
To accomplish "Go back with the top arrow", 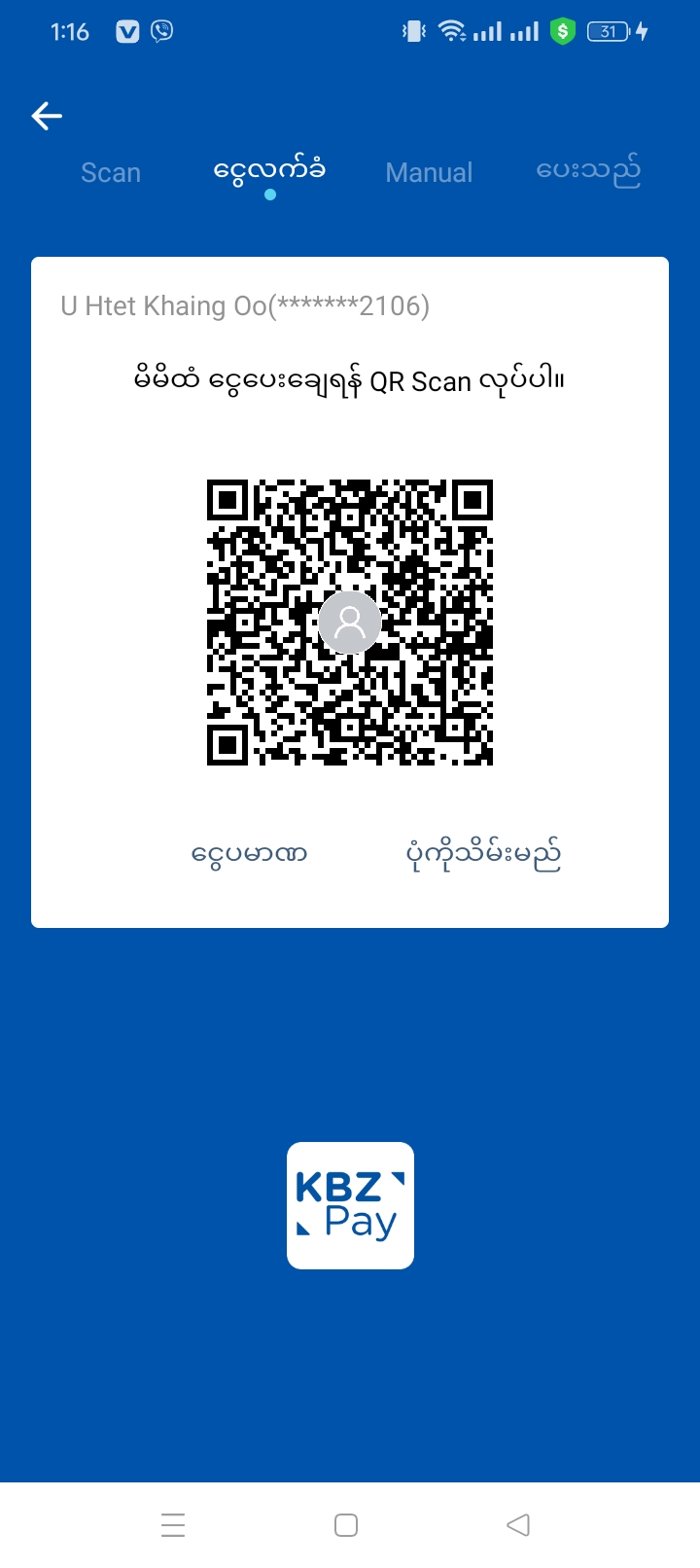I will [47, 117].
